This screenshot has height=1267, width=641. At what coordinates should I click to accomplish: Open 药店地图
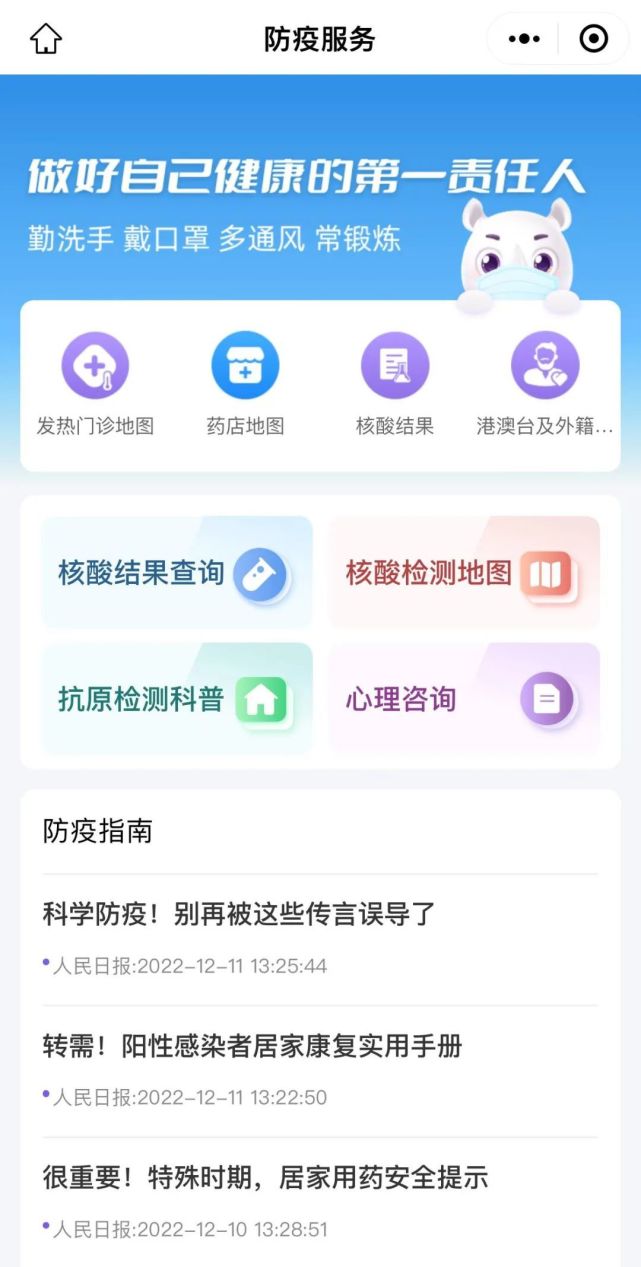(x=245, y=385)
